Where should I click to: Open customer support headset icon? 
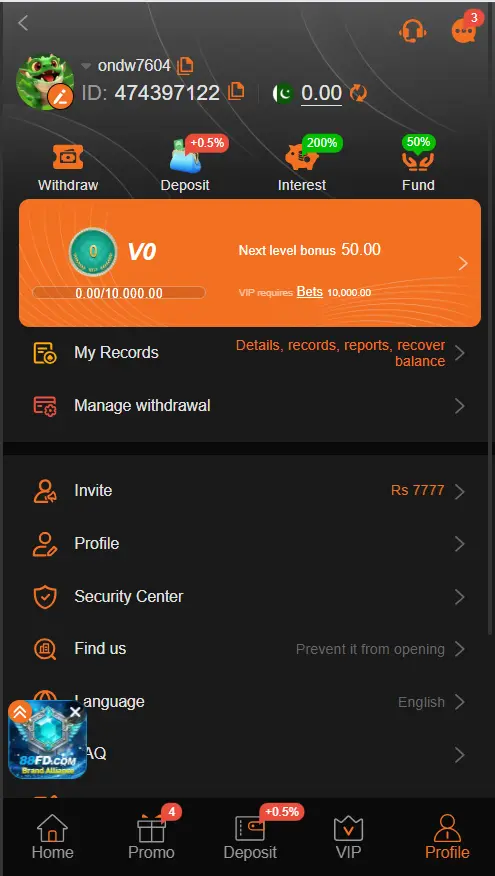413,30
